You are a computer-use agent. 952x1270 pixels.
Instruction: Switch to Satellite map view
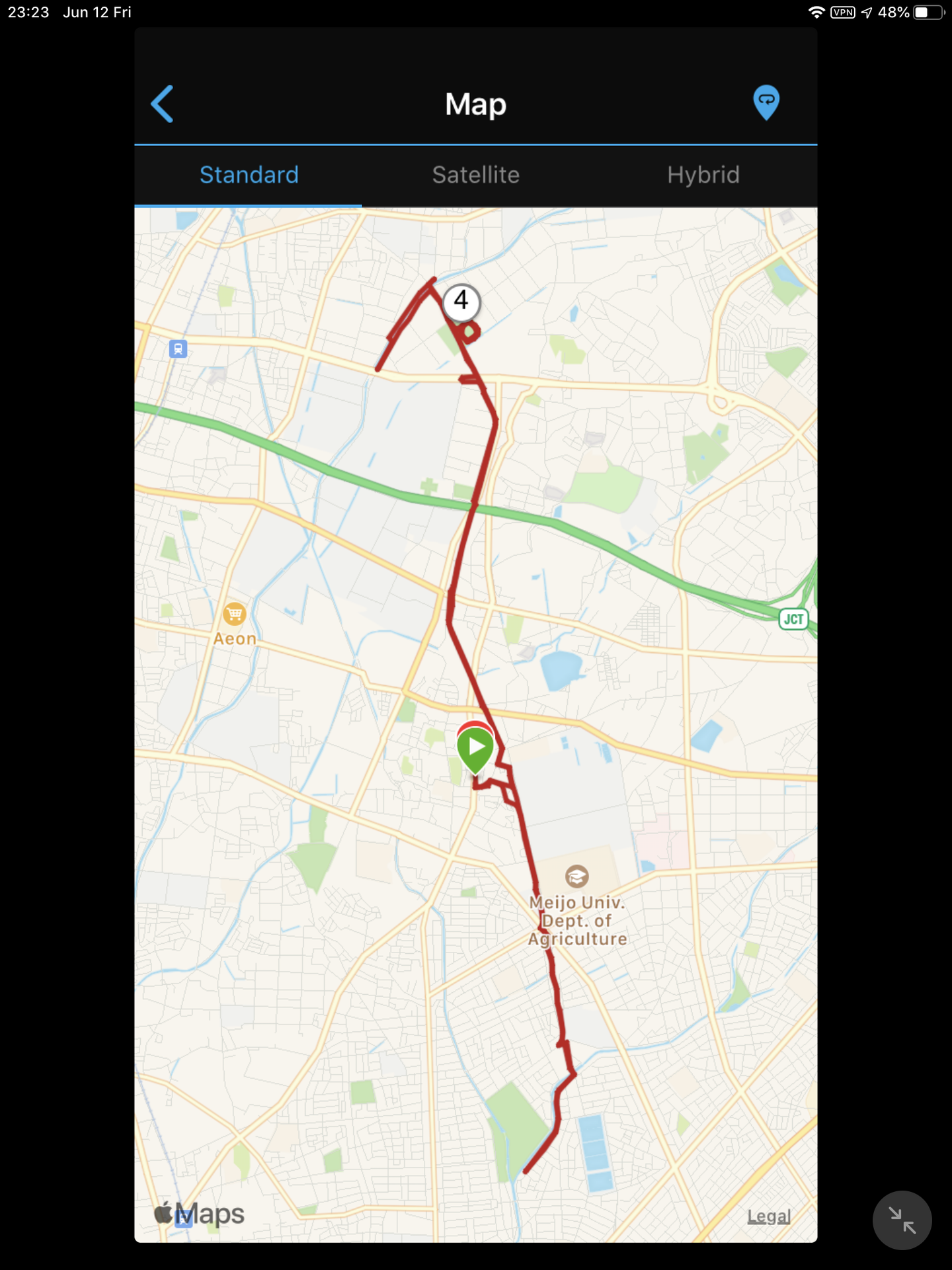tap(475, 175)
